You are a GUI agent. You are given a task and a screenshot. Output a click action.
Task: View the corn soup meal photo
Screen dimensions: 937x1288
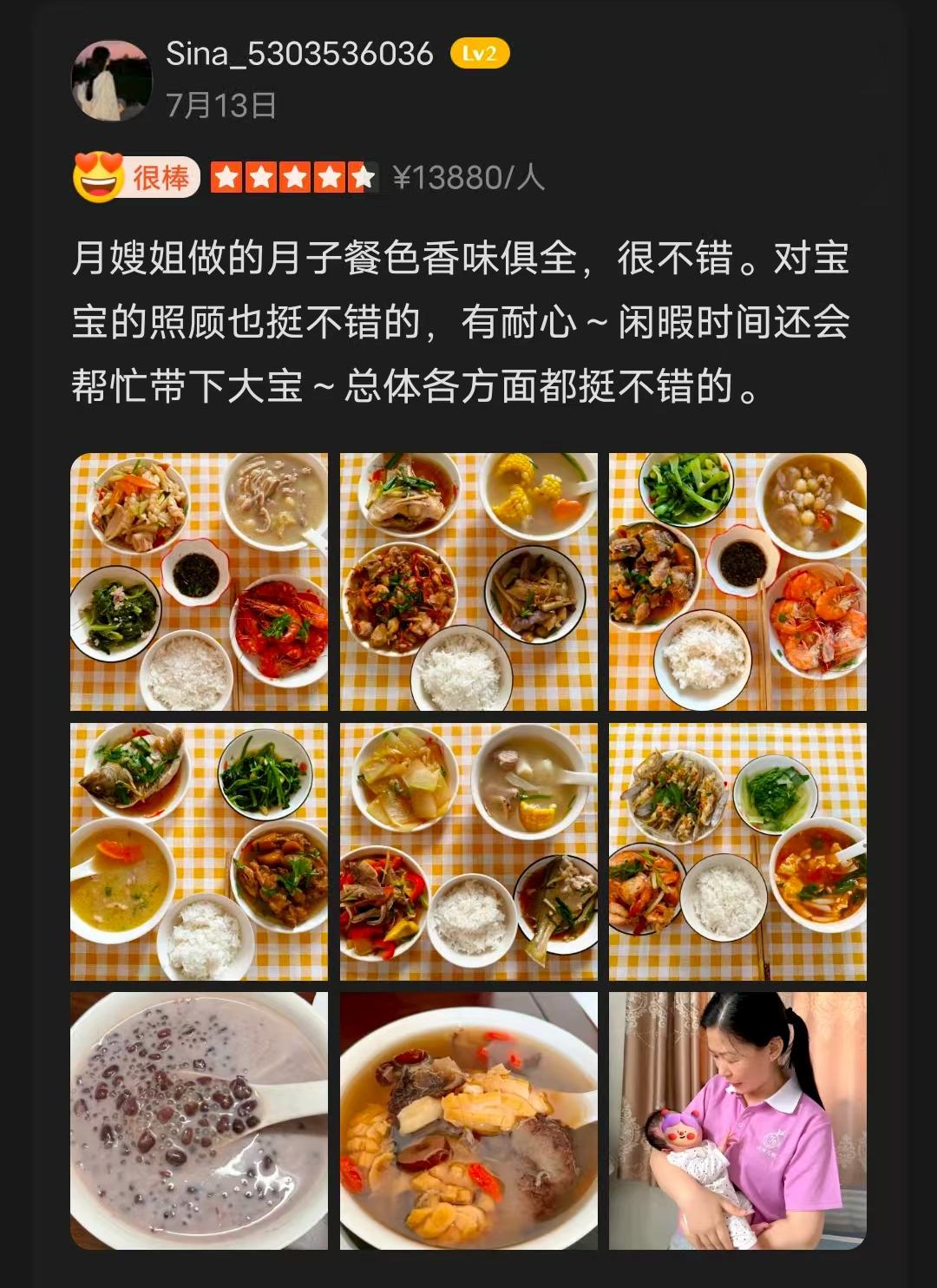[x=468, y=582]
